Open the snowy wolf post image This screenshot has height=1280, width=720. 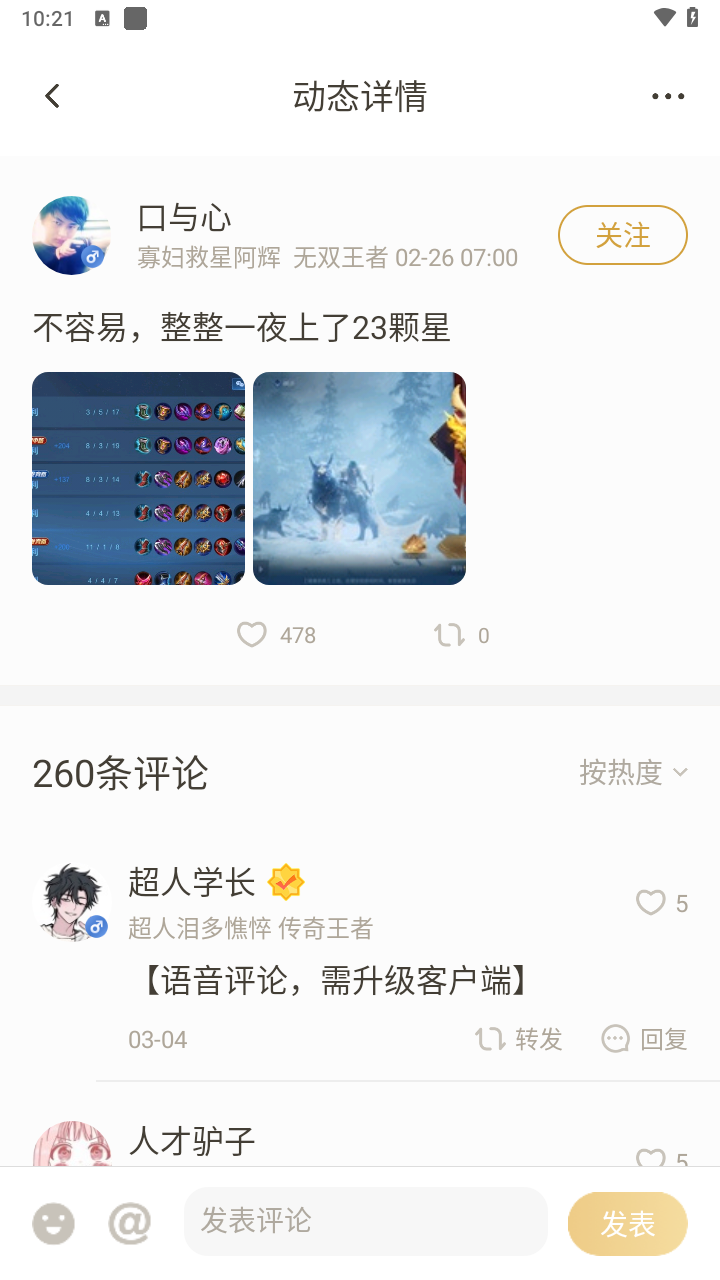point(359,478)
